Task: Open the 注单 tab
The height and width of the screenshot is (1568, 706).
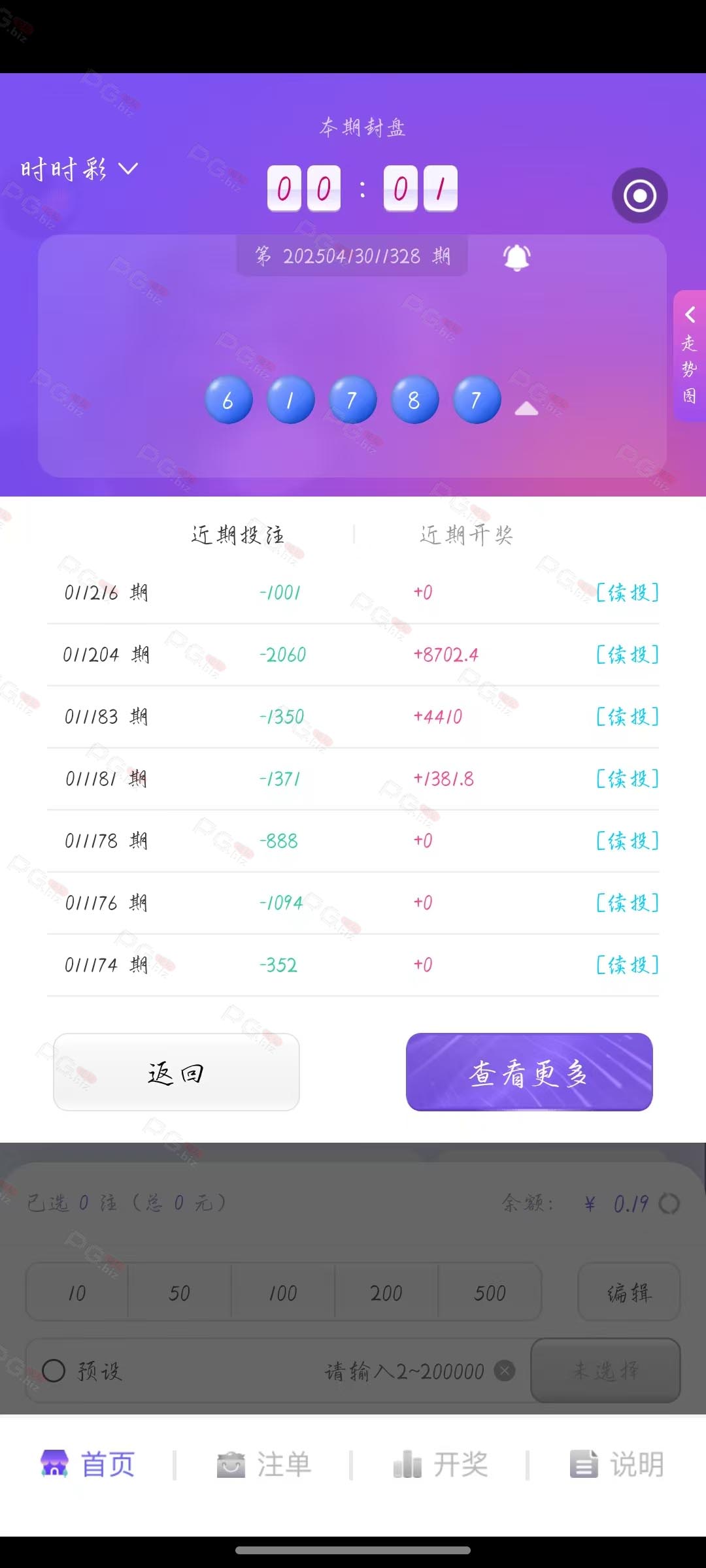Action: 264,1464
